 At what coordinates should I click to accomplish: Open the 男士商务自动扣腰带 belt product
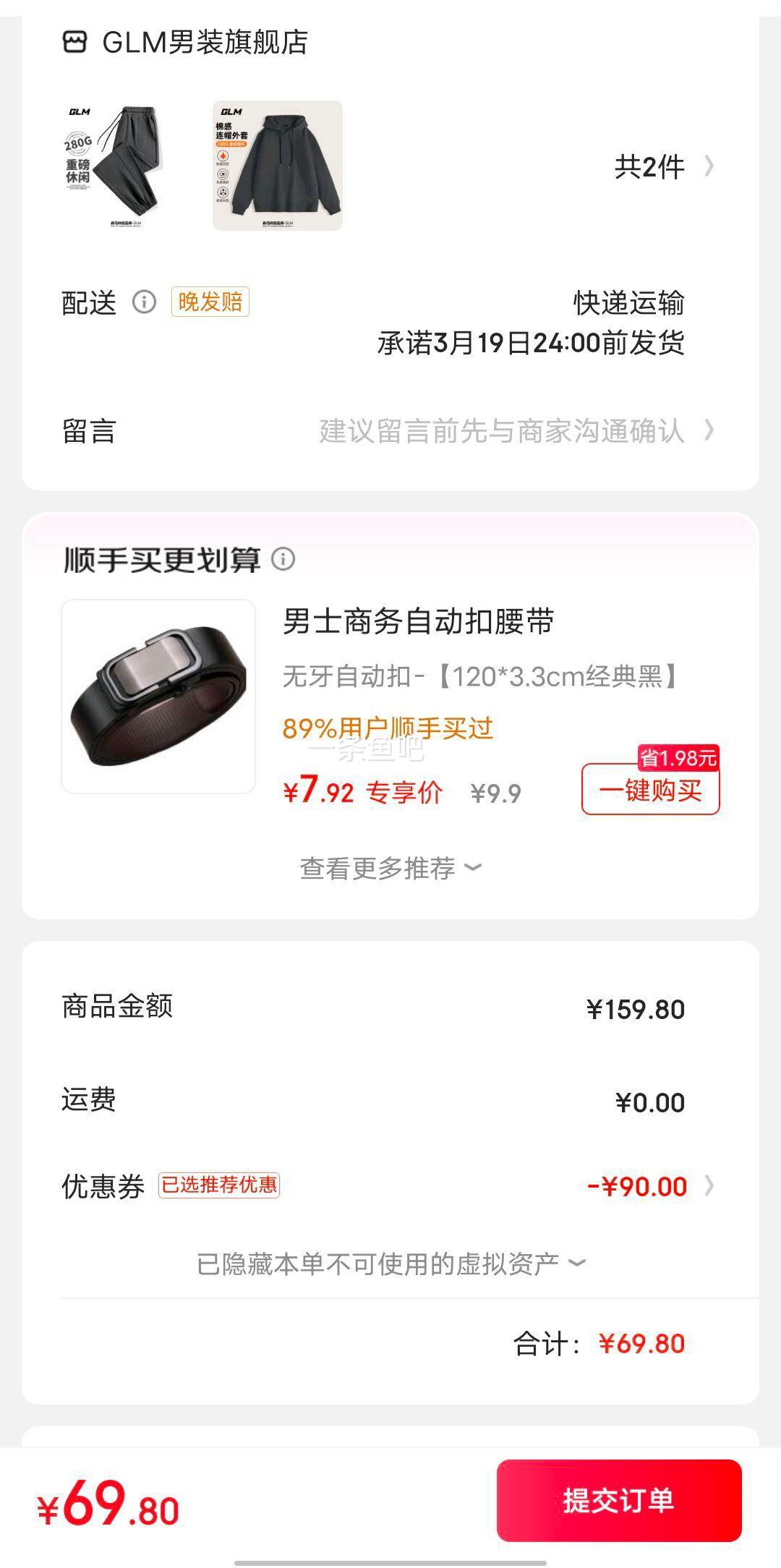pyautogui.click(x=418, y=622)
